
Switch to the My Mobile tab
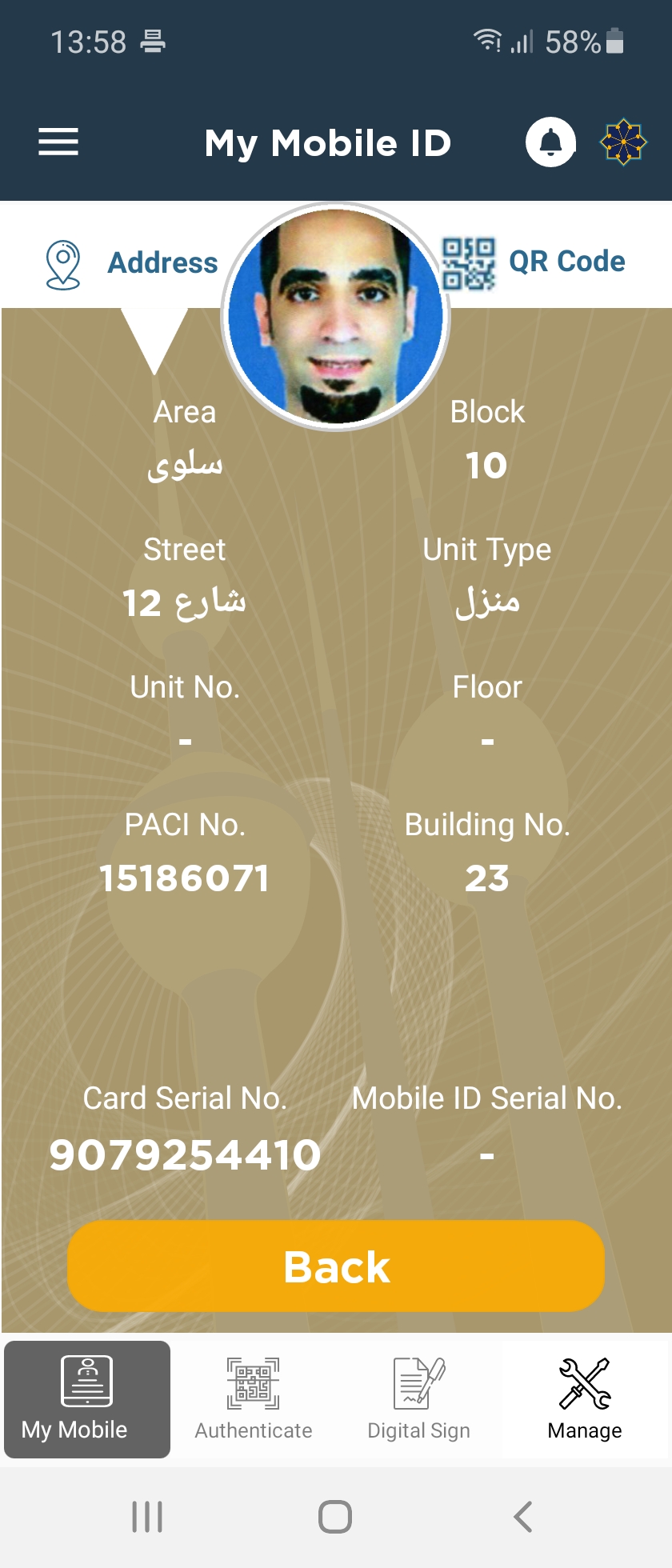[x=87, y=1399]
